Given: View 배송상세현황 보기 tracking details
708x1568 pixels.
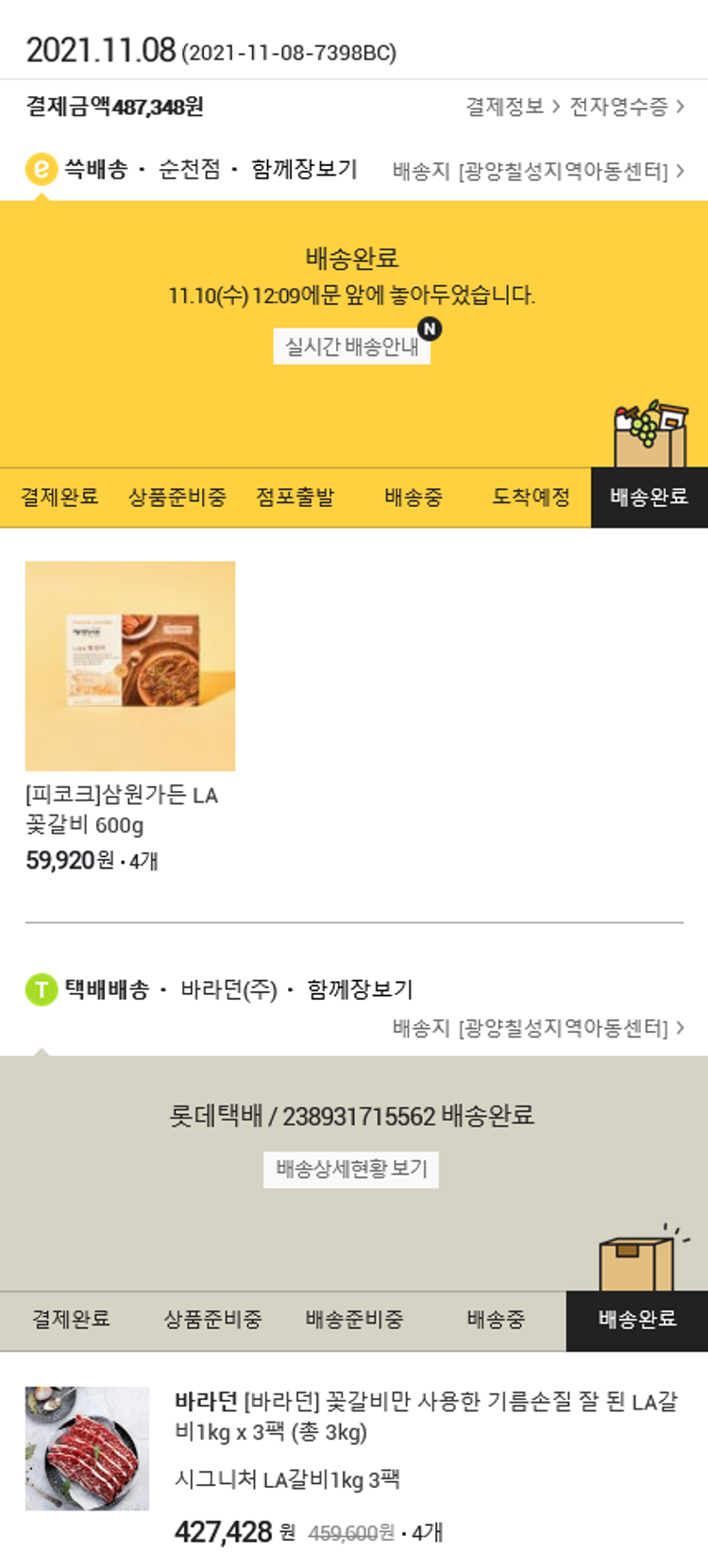Looking at the screenshot, I should coord(351,1169).
